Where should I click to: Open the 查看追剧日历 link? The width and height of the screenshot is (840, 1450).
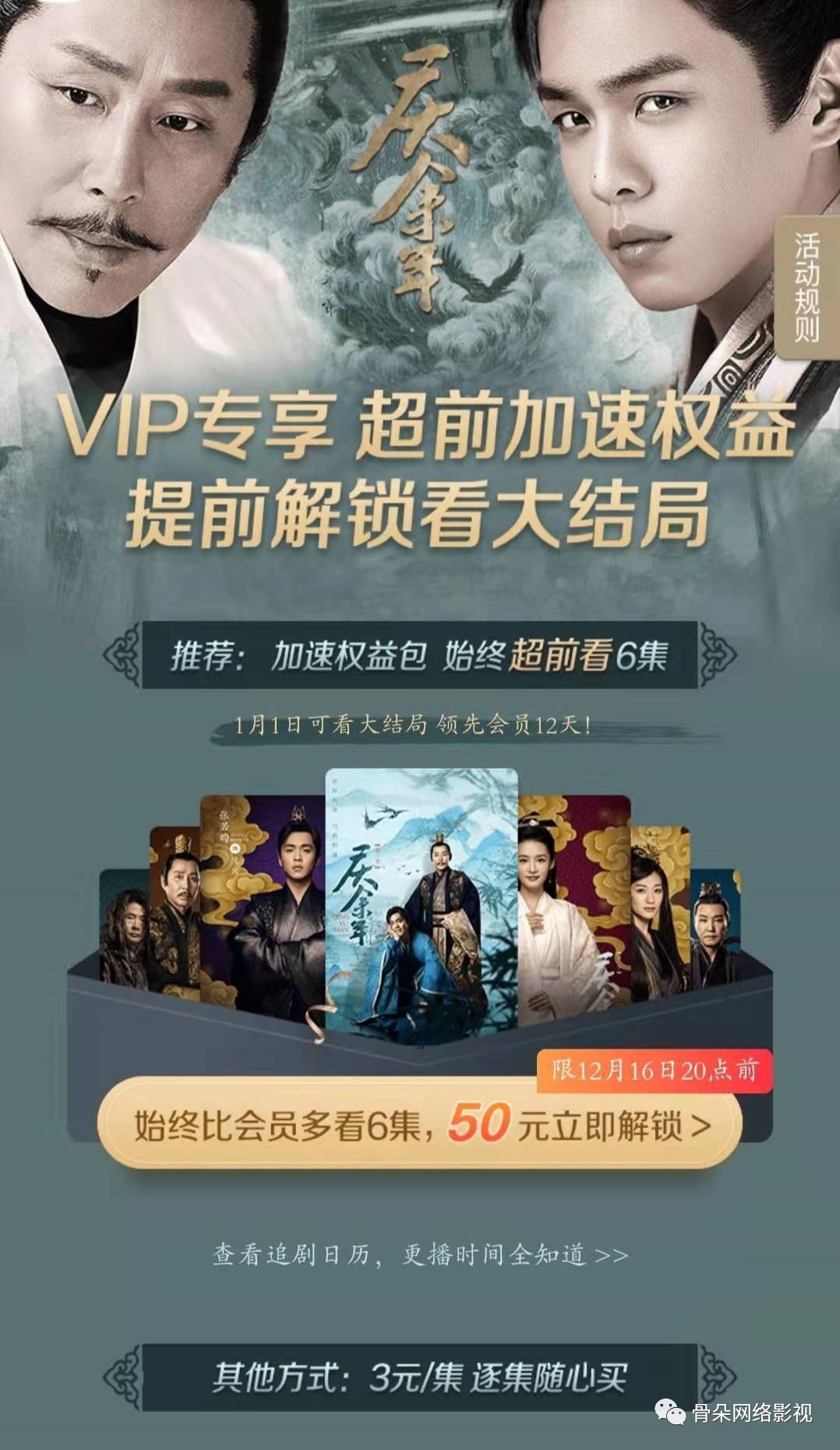pos(421,1254)
